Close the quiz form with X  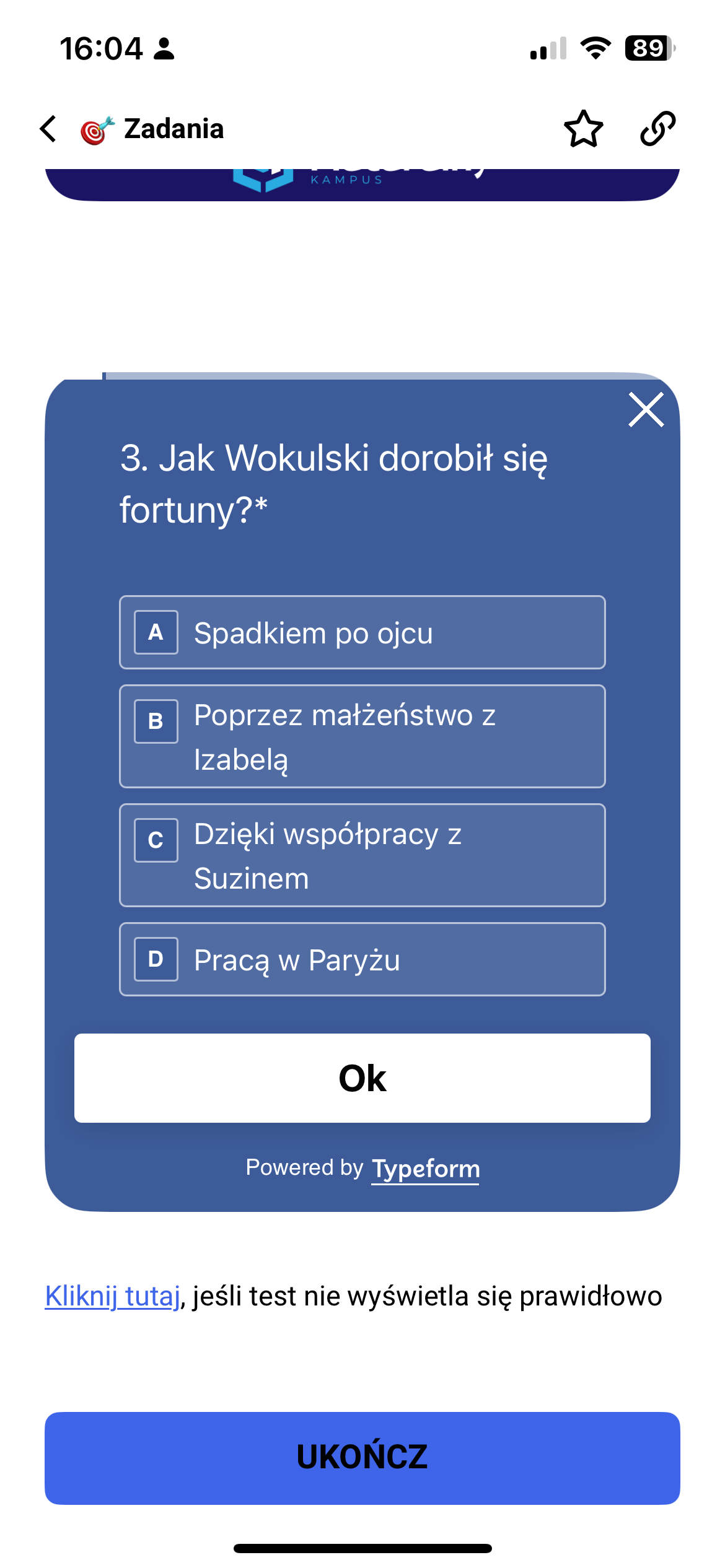pos(646,409)
